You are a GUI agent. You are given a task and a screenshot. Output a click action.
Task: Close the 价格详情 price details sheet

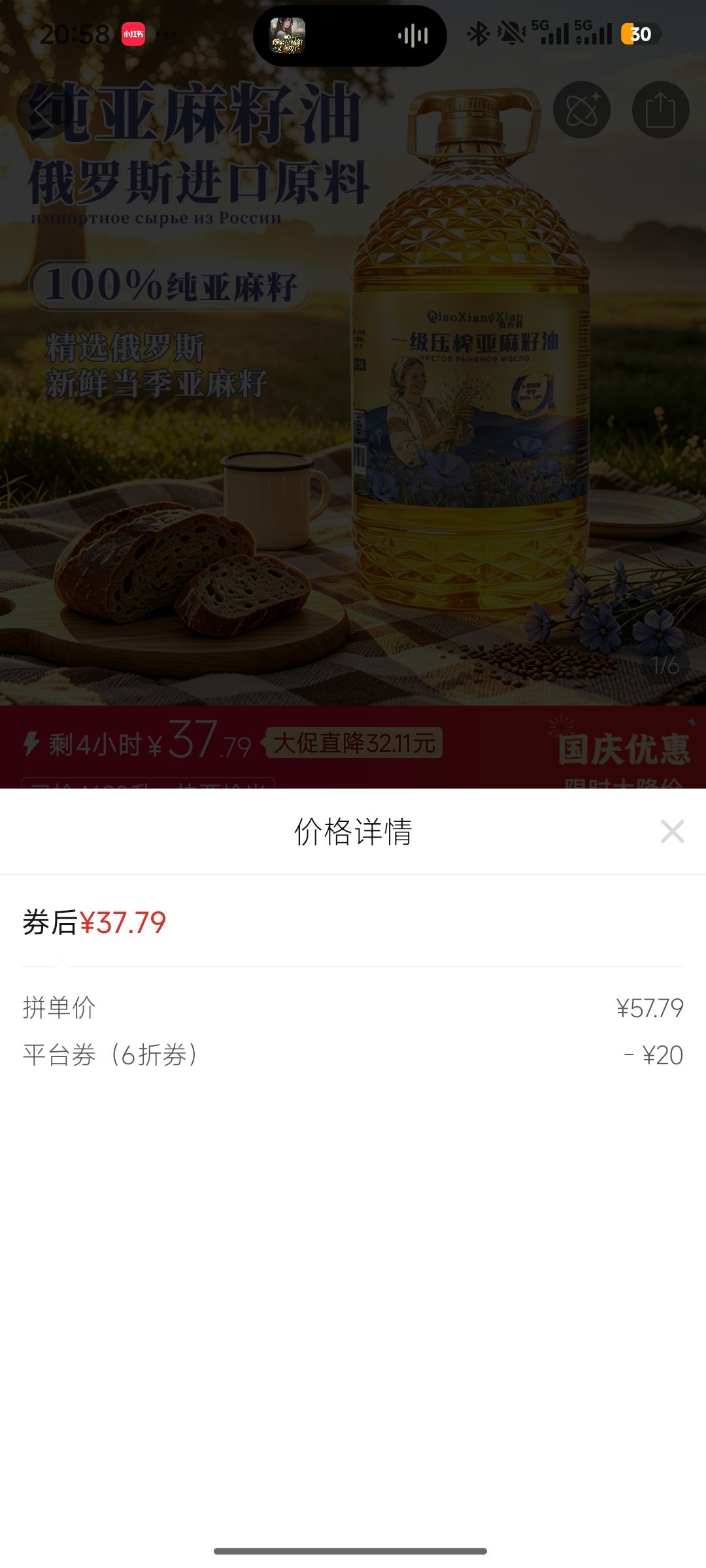[x=672, y=832]
